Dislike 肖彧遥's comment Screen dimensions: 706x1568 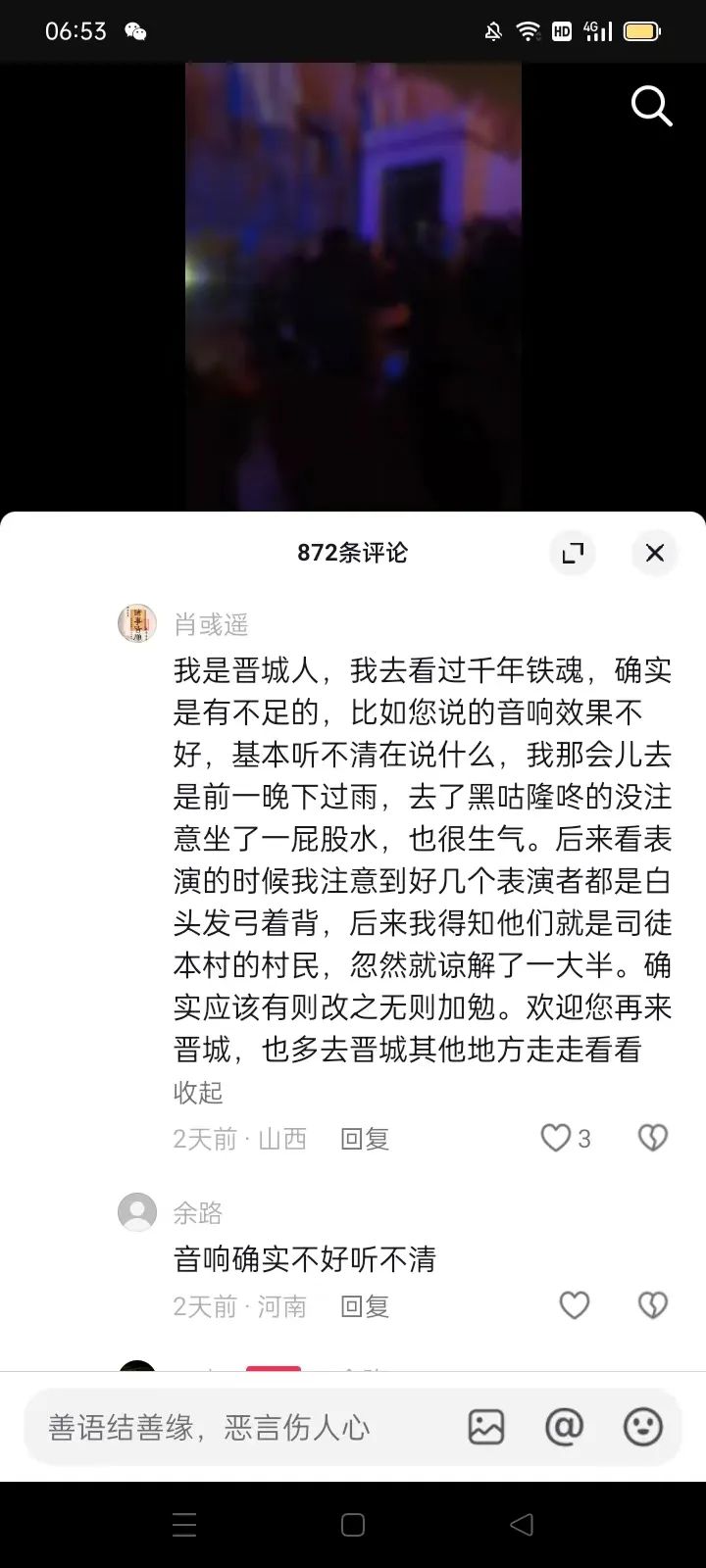[652, 1138]
